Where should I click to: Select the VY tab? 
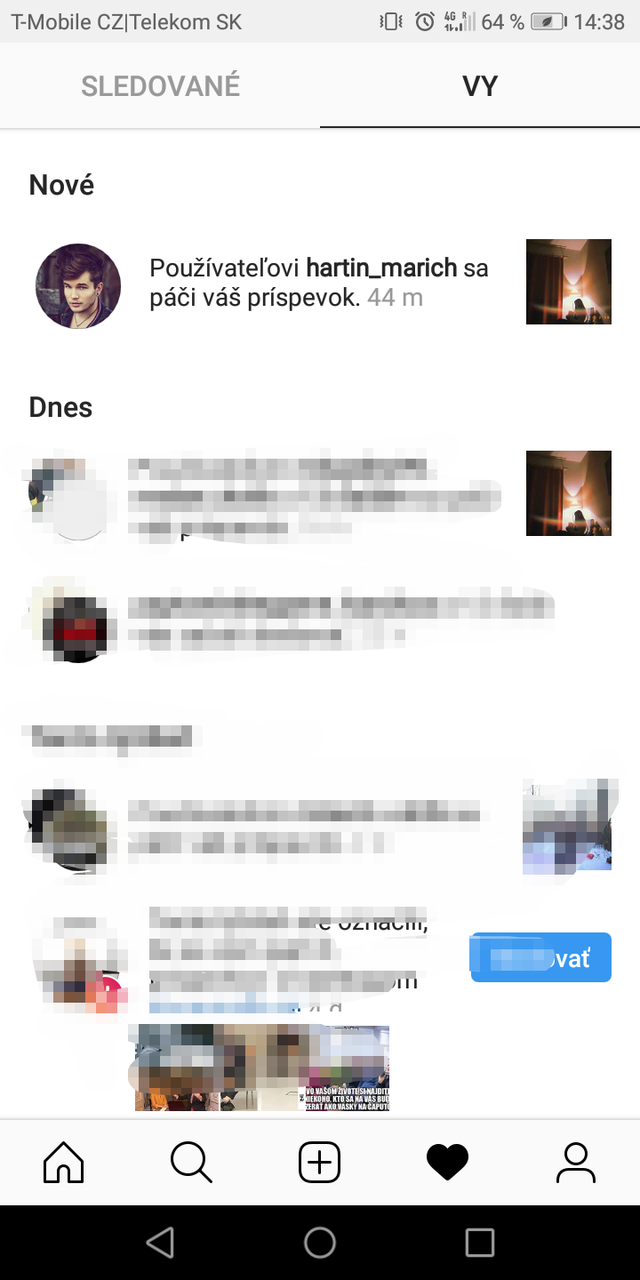[x=480, y=86]
